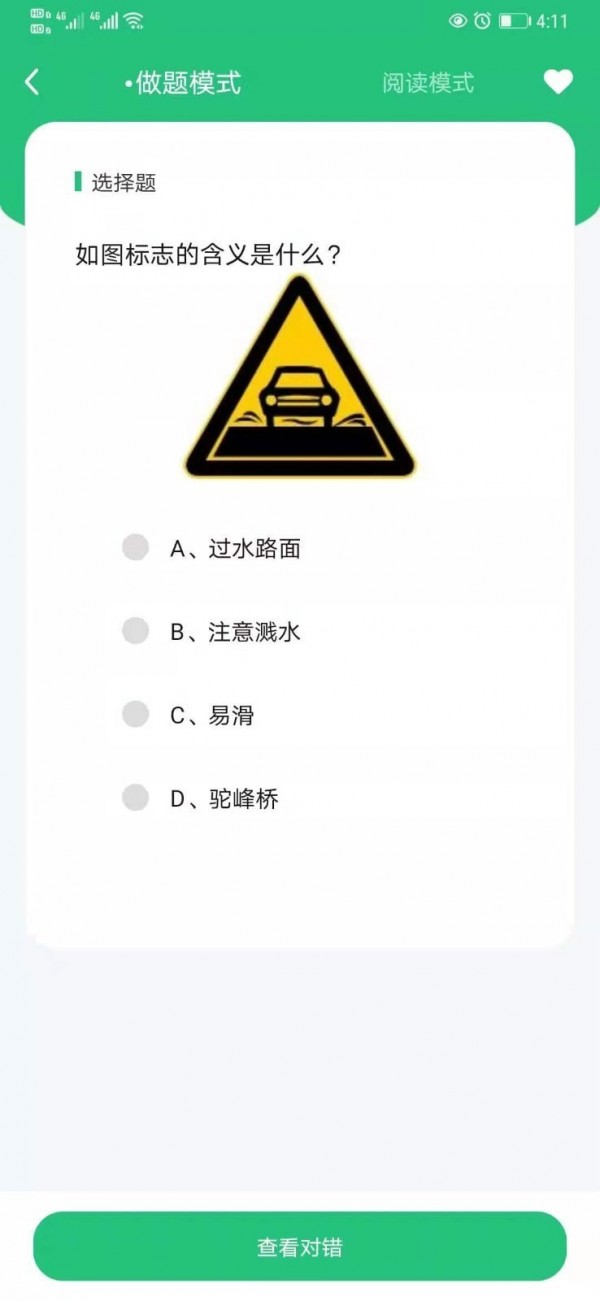Switch to 做题模式 tab

(x=187, y=82)
